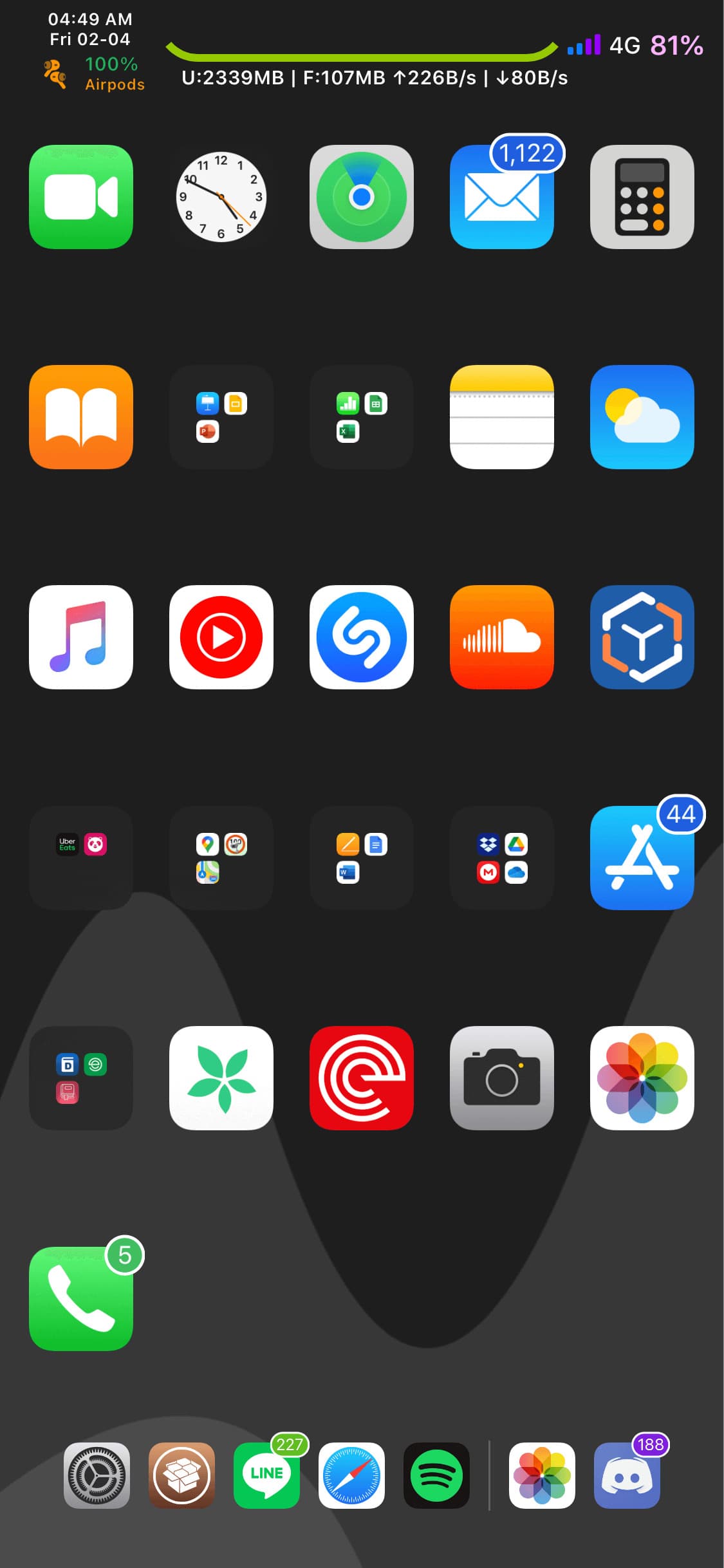
Task: Open Spotify in the dock
Action: point(436,1475)
